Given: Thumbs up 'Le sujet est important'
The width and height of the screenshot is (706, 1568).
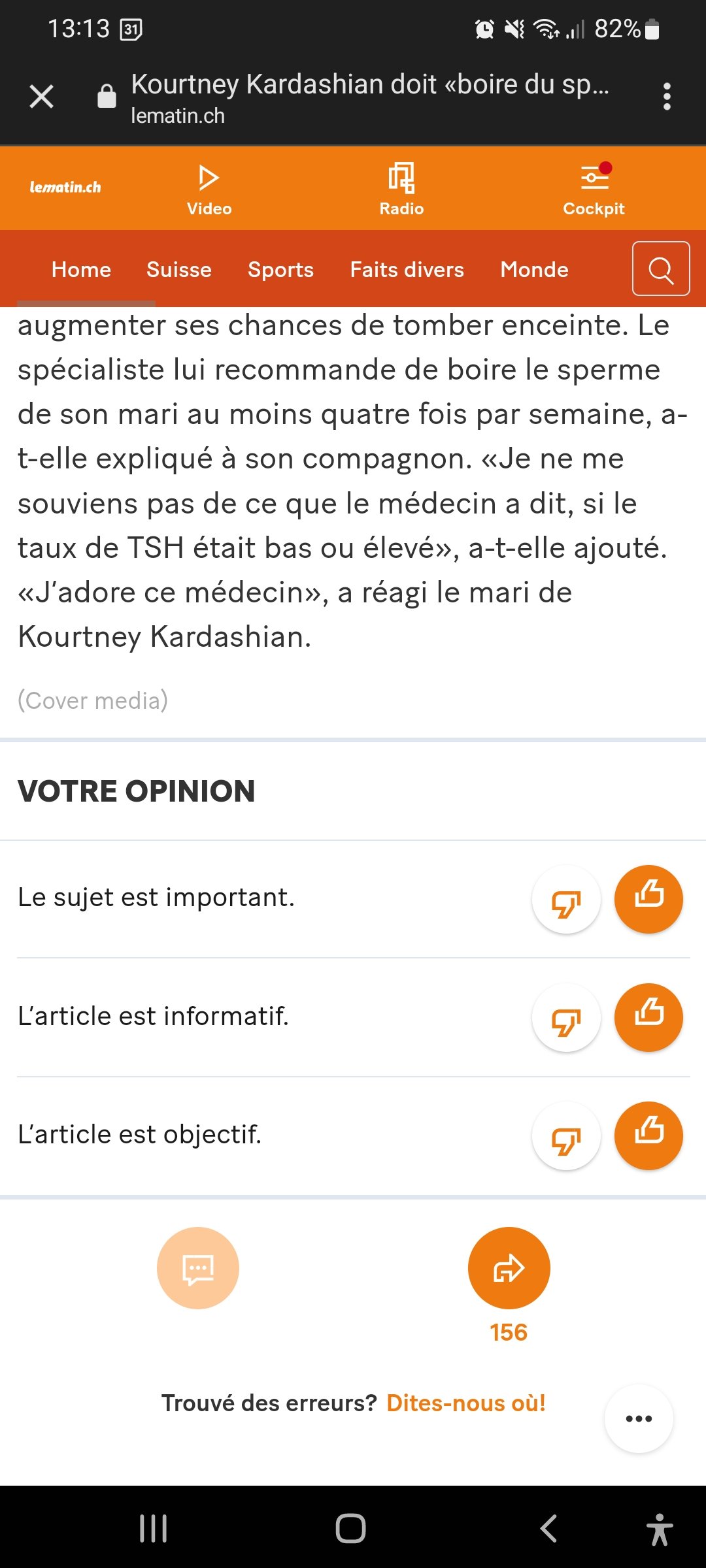Looking at the screenshot, I should 648,899.
